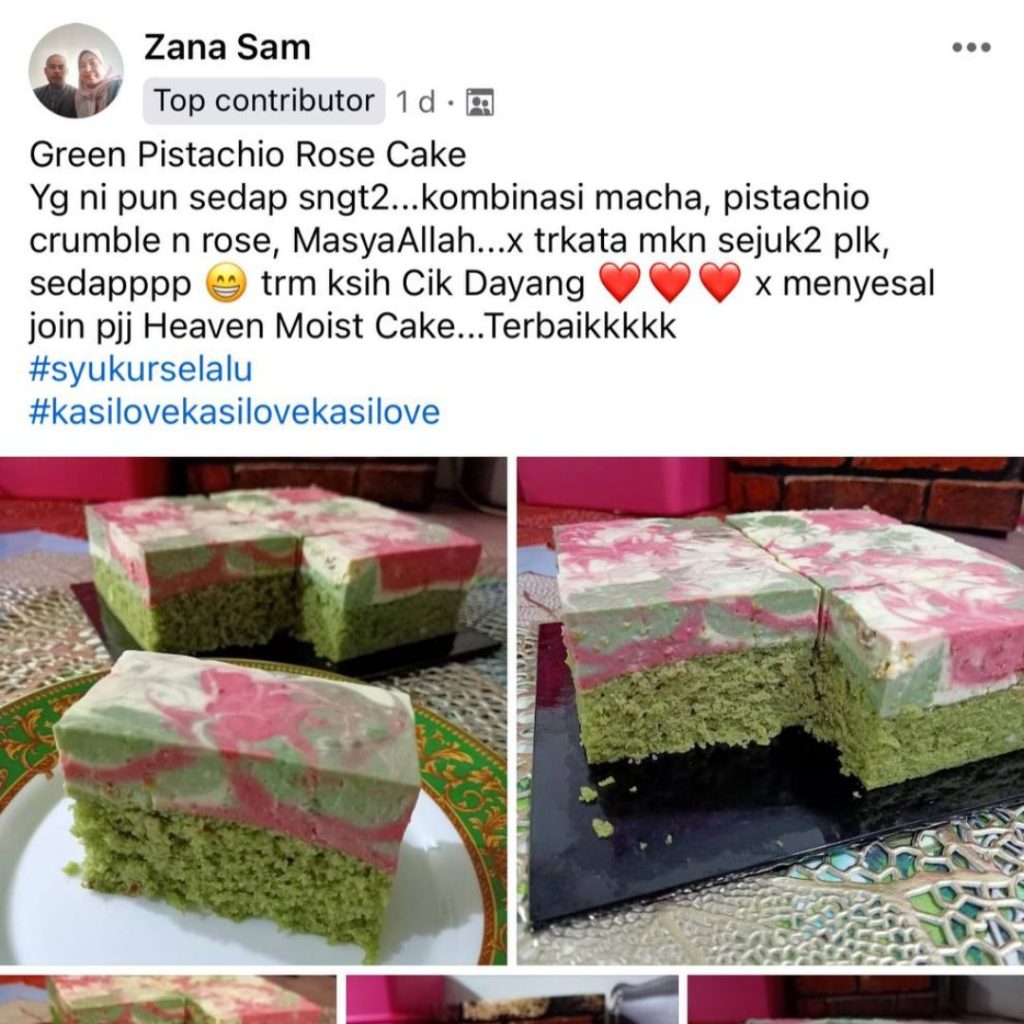Open the Zana Sam profile name
This screenshot has height=1024, width=1024.
click(227, 47)
